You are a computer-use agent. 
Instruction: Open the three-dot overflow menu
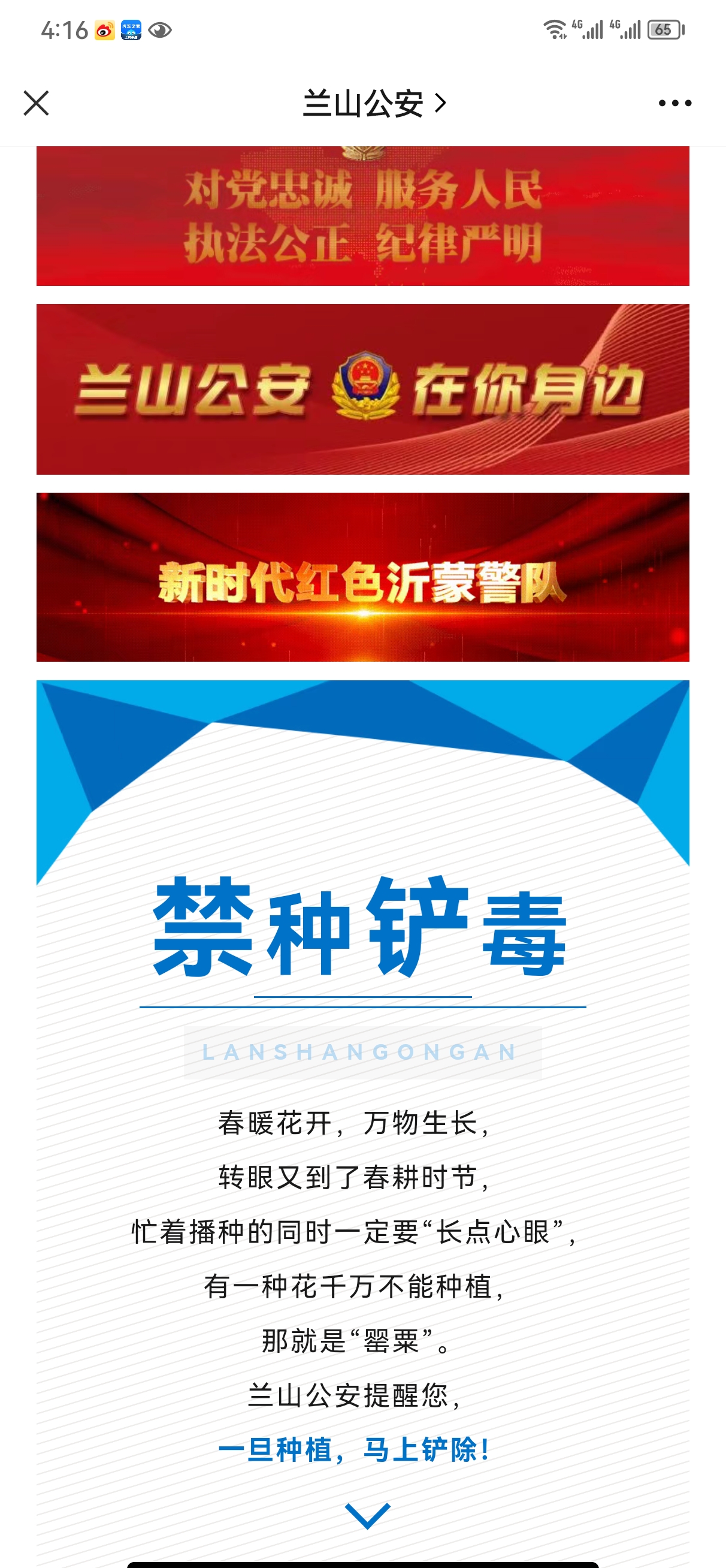pos(674,103)
